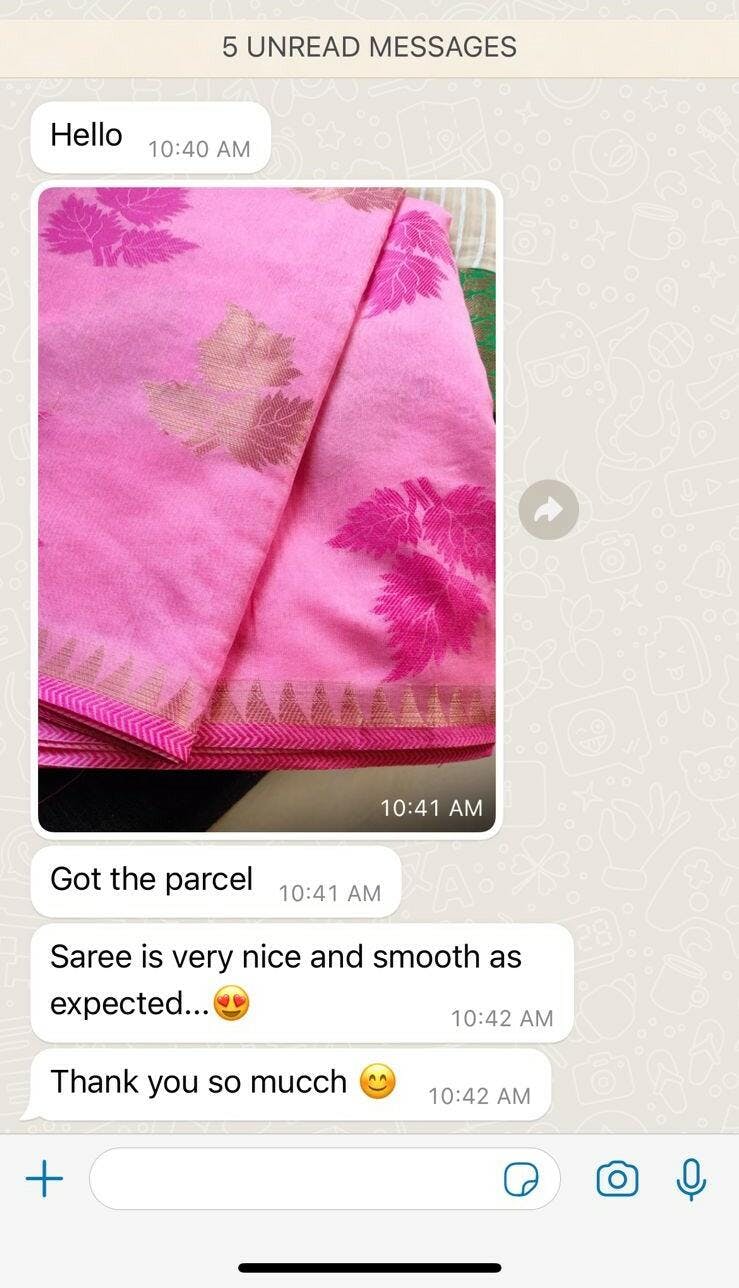Image resolution: width=739 pixels, height=1288 pixels.
Task: Open the sticker picker in message box
Action: pyautogui.click(x=521, y=1180)
